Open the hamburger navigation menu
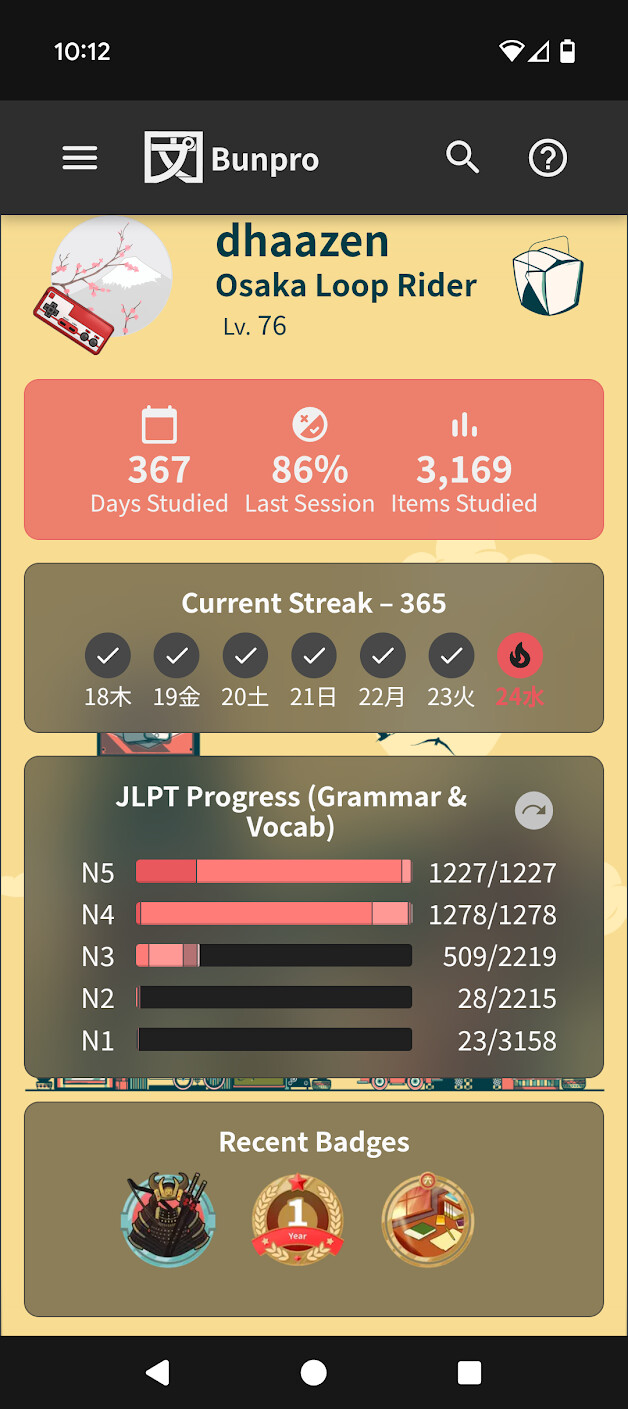 80,158
